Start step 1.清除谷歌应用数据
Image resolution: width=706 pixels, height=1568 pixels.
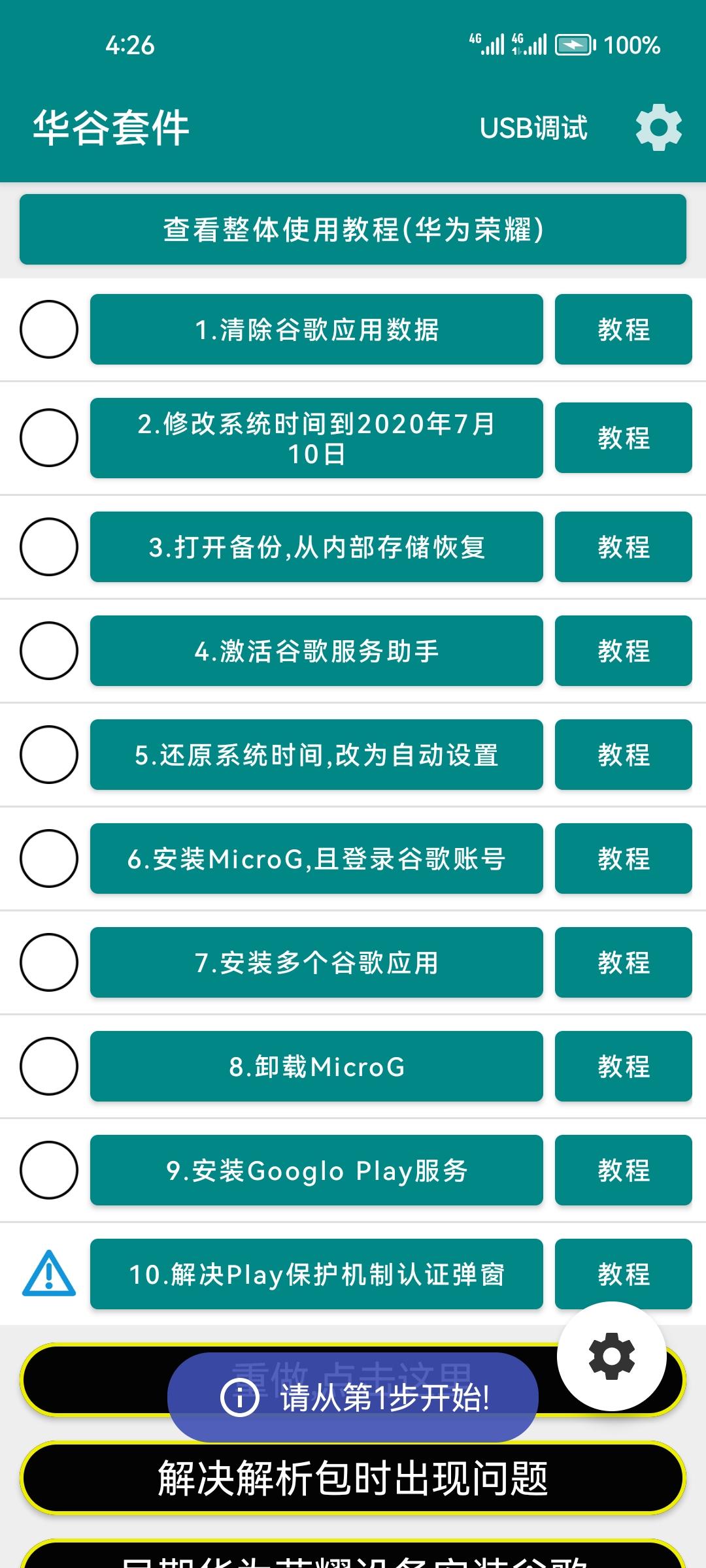click(316, 329)
